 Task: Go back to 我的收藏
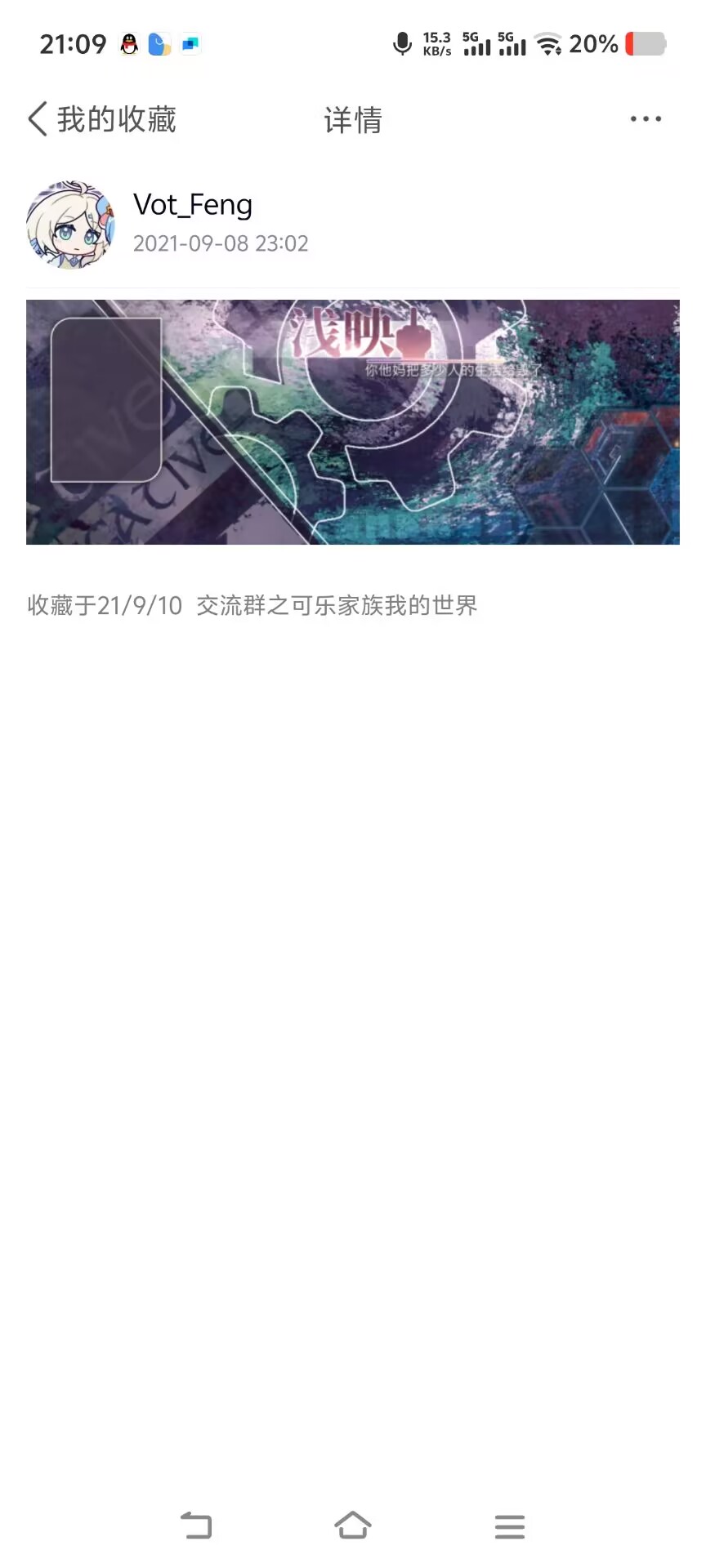[102, 119]
